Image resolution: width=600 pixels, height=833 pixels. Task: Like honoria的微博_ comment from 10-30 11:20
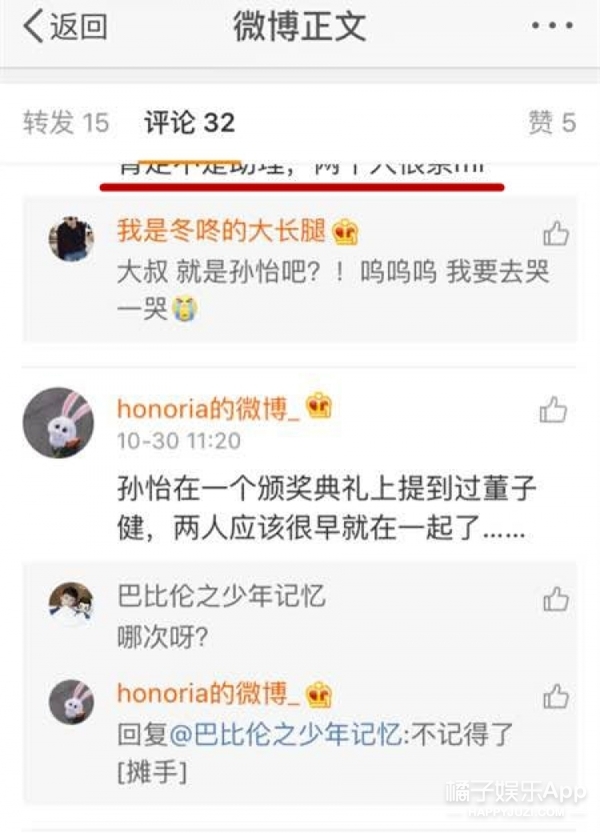pos(553,409)
